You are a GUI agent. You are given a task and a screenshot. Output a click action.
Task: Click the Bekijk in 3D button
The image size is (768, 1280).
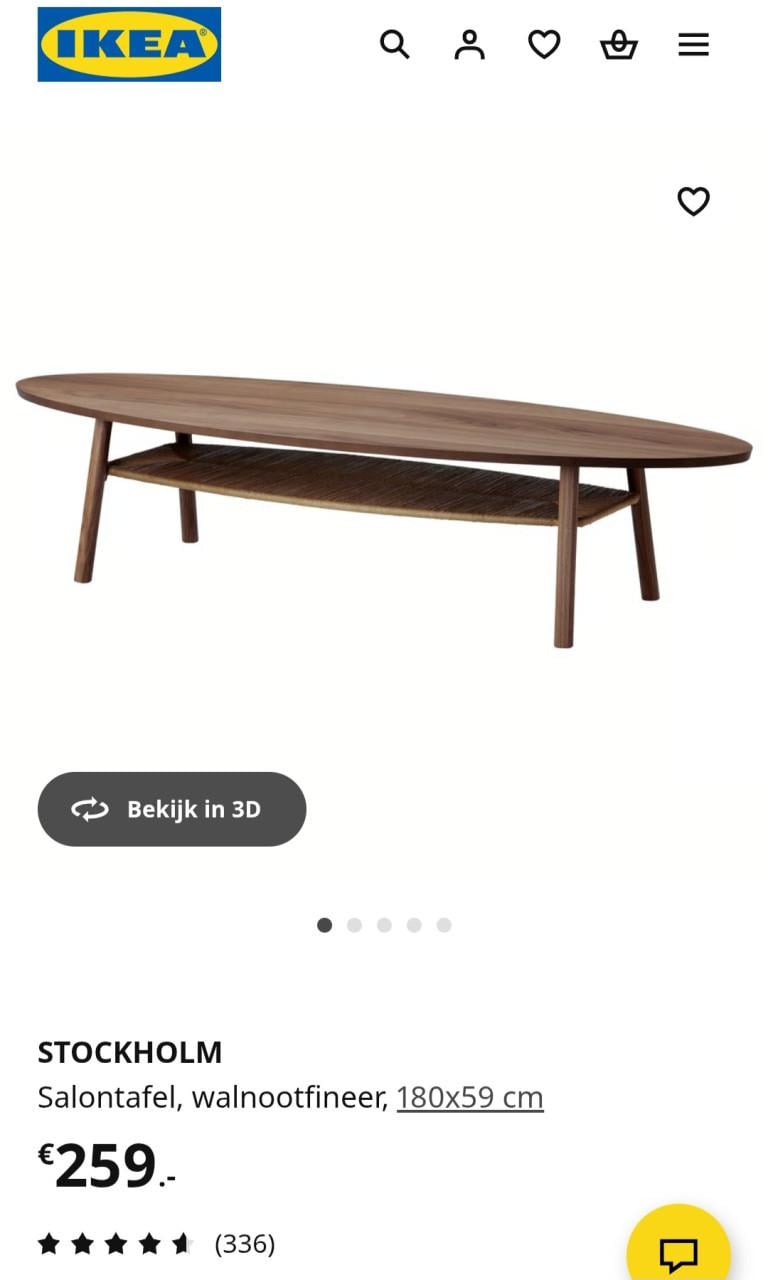(x=171, y=810)
